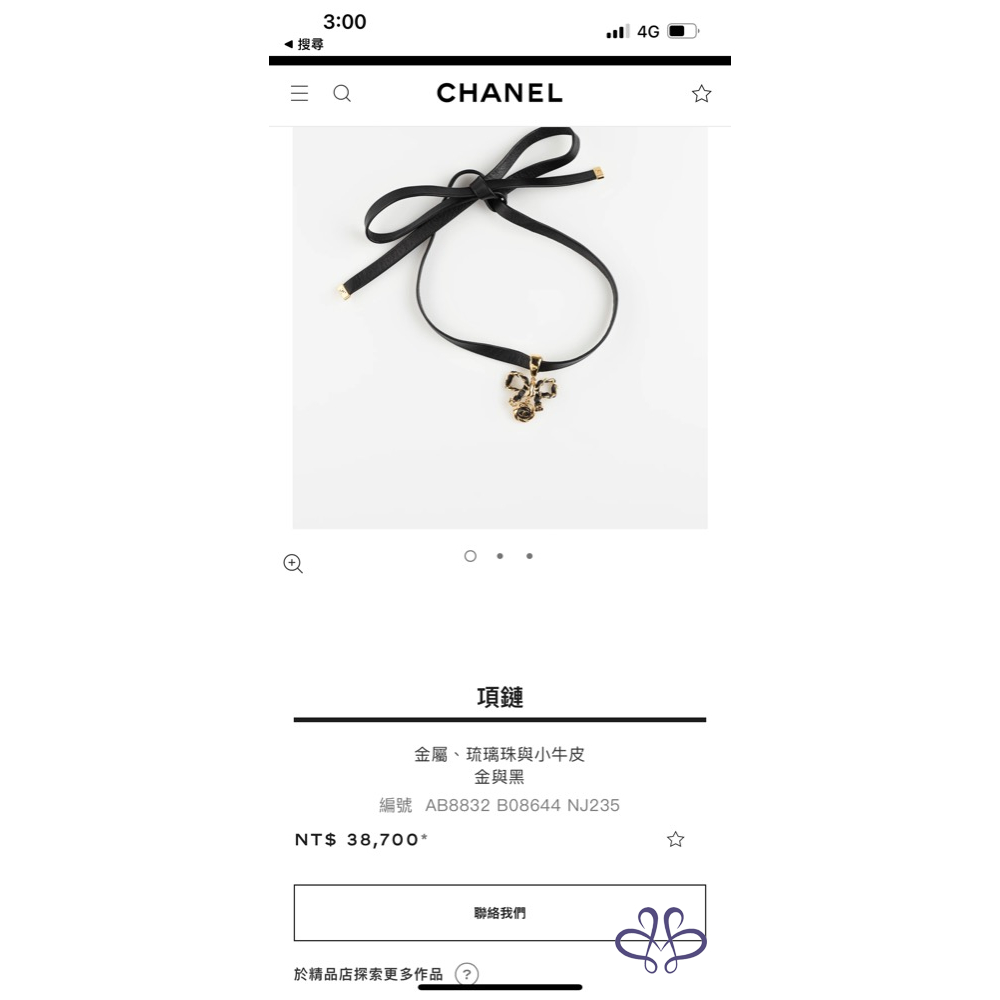1000x1000 pixels.
Task: Open the hamburger menu
Action: [x=299, y=93]
